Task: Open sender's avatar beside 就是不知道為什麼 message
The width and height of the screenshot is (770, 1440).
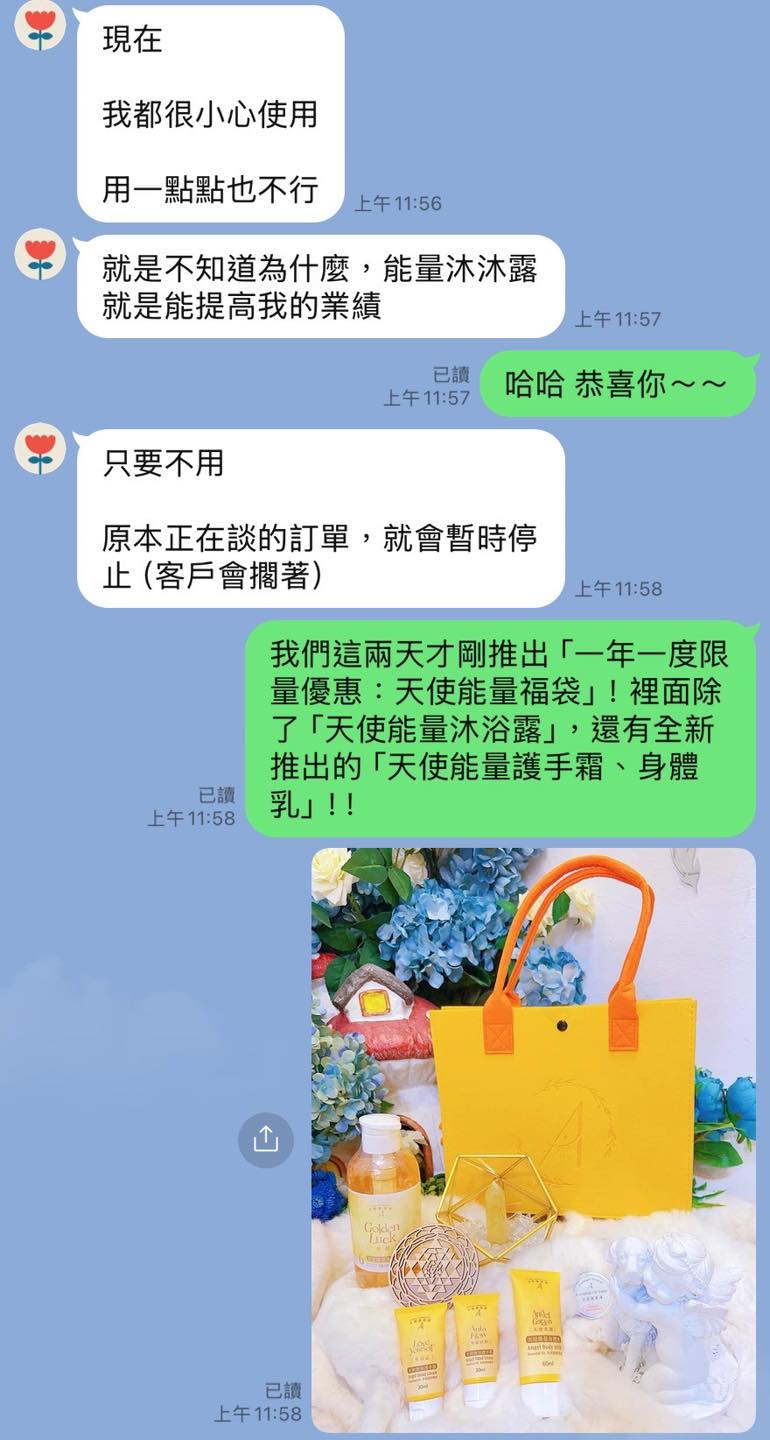Action: (x=40, y=254)
